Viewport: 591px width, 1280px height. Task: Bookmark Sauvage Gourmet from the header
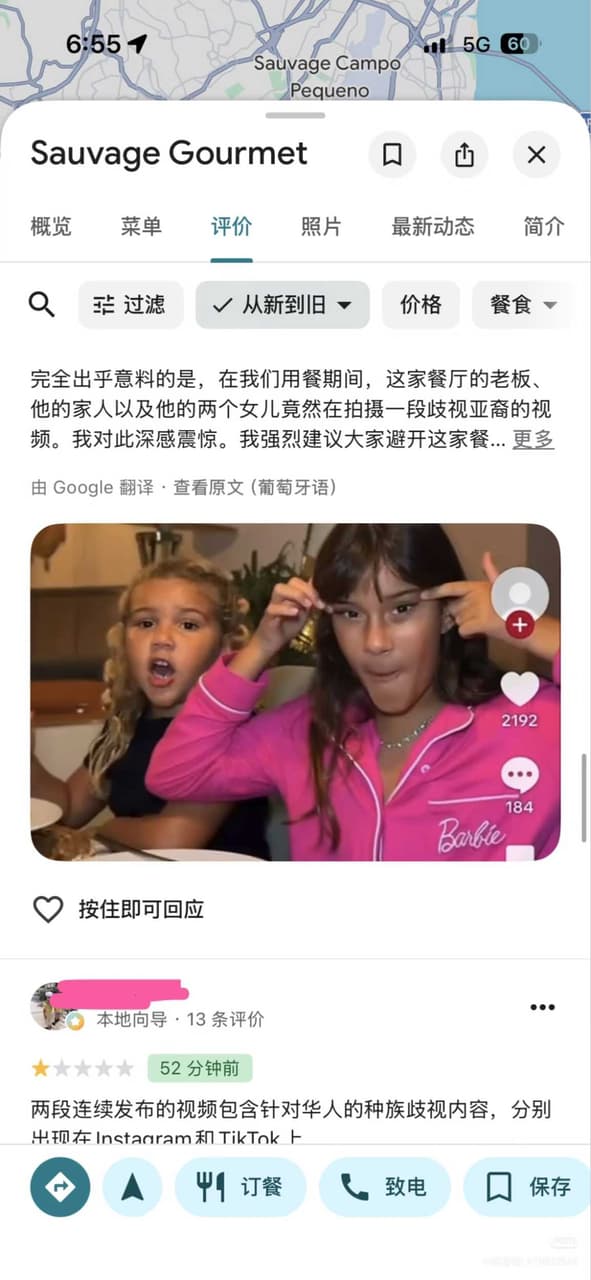click(x=392, y=155)
